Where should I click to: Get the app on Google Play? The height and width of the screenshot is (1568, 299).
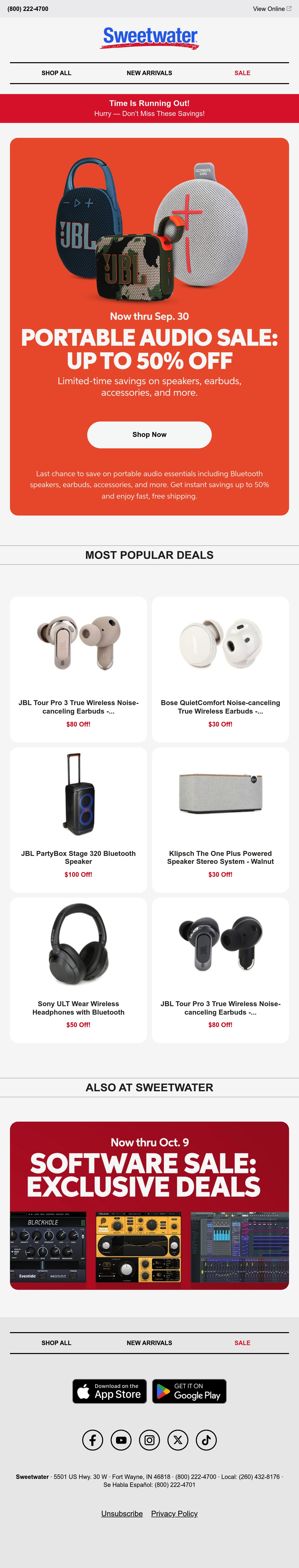[x=189, y=1391]
